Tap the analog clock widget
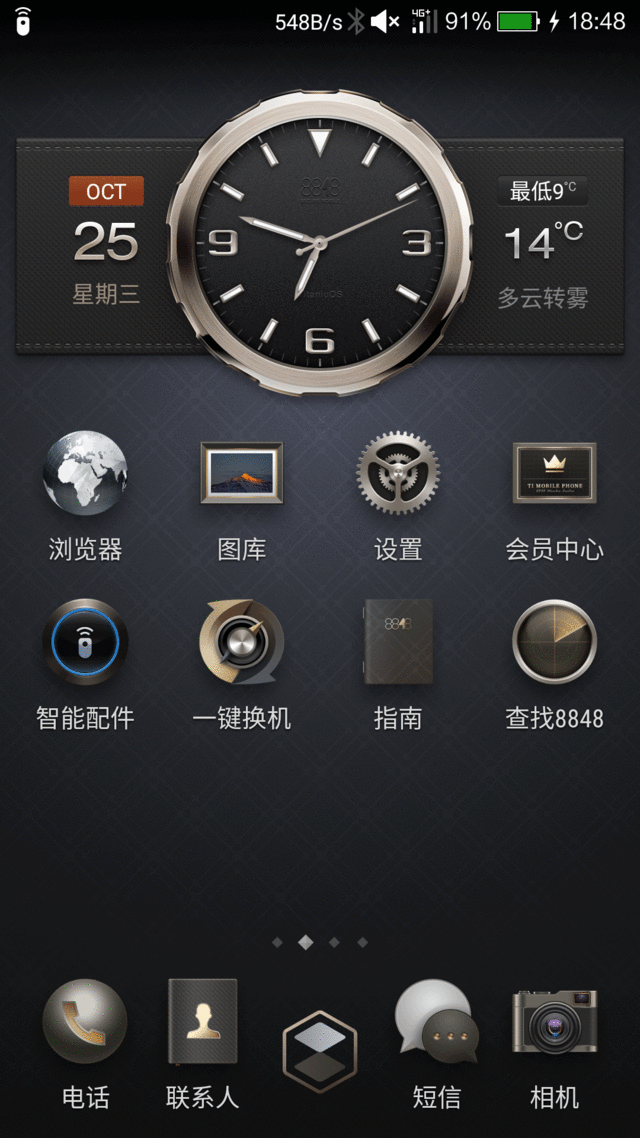Viewport: 640px width, 1138px height. (x=319, y=243)
